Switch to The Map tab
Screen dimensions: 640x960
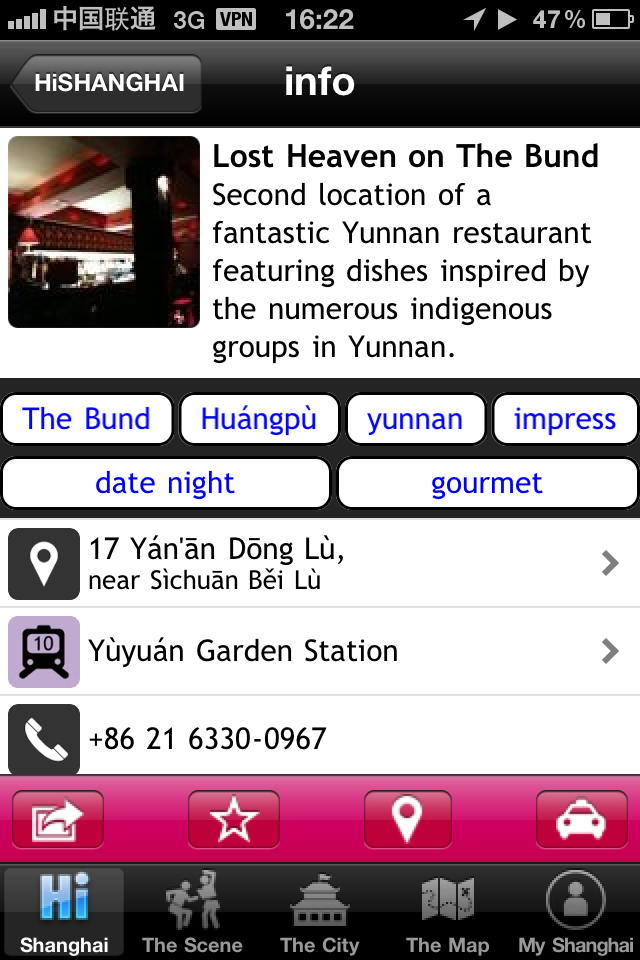(x=448, y=912)
